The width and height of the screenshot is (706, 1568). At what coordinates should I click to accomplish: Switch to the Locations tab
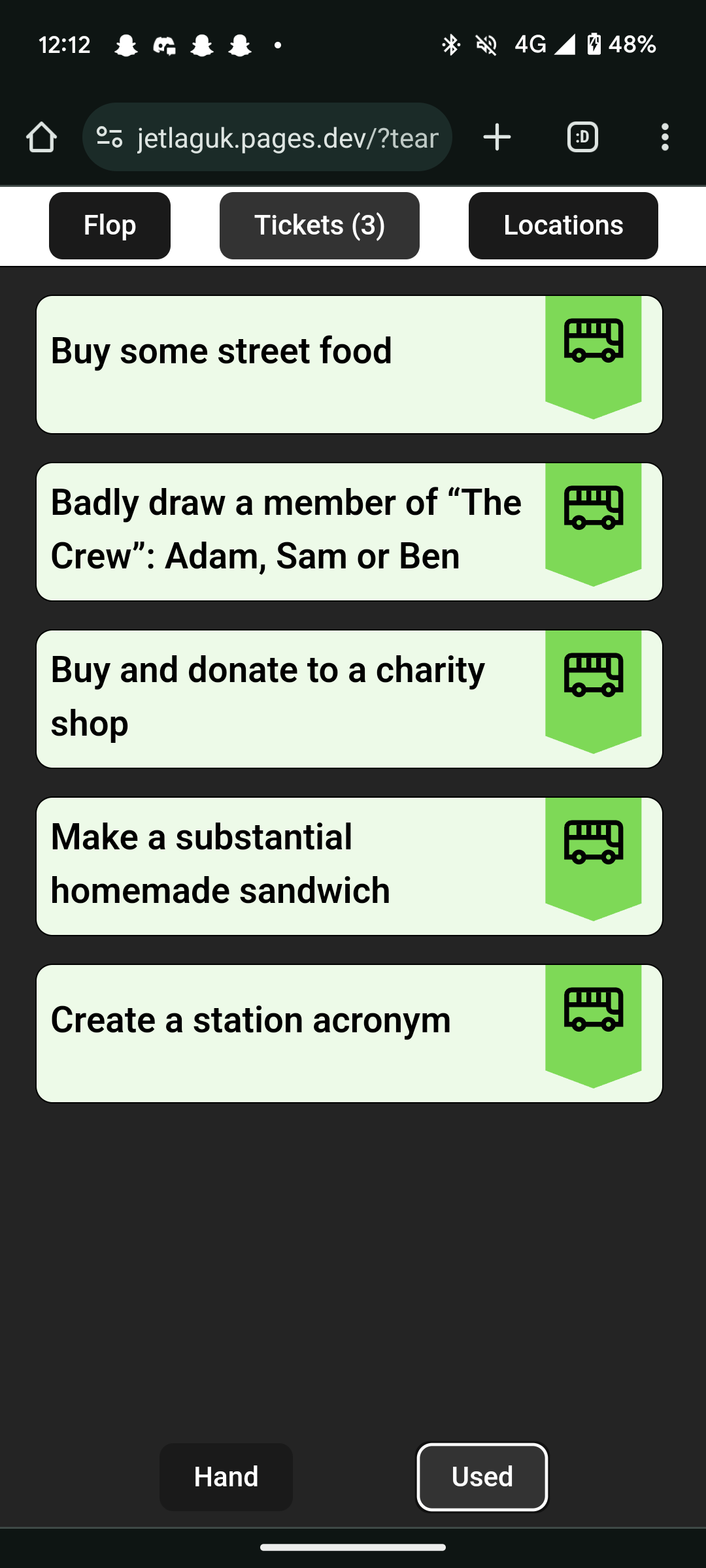(563, 225)
